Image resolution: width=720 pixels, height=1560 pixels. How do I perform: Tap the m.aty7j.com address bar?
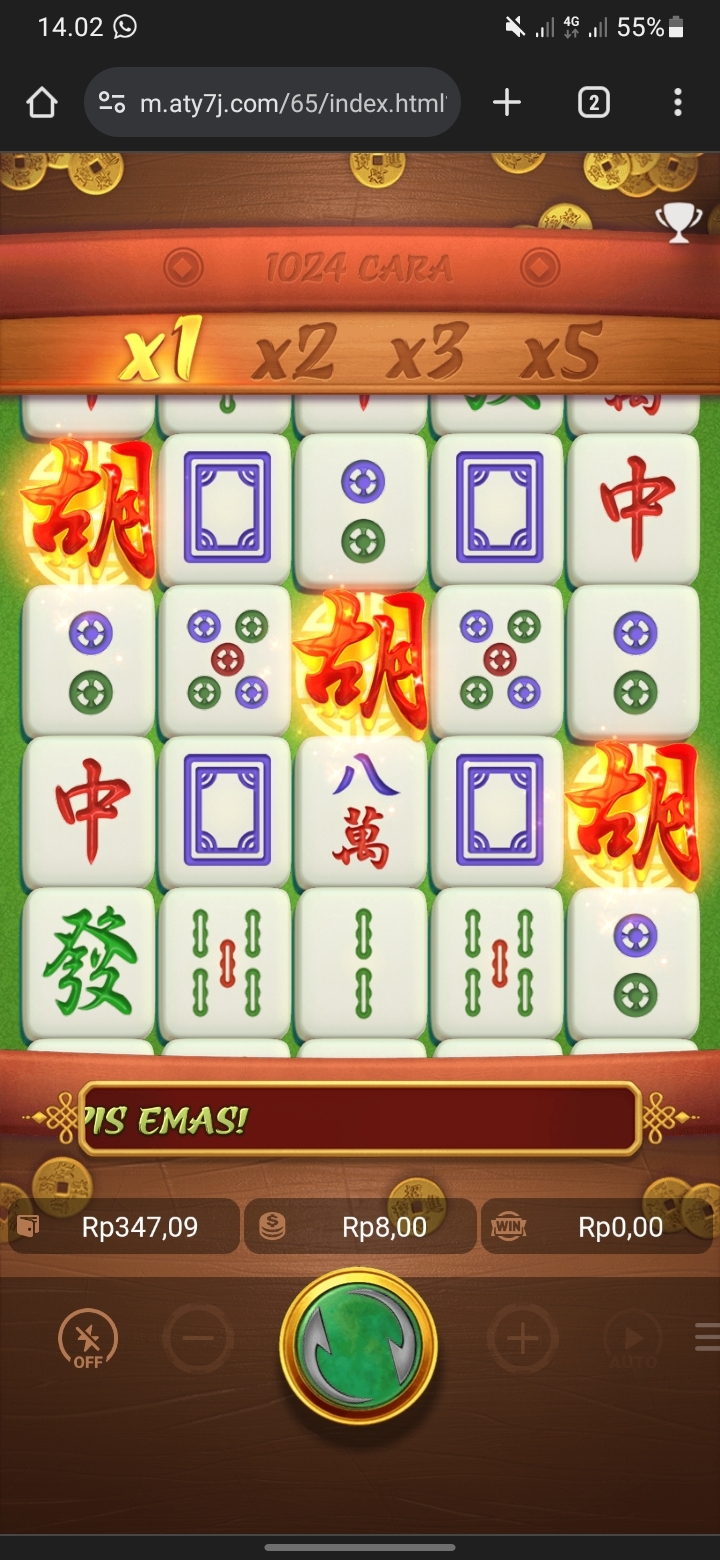pyautogui.click(x=290, y=102)
